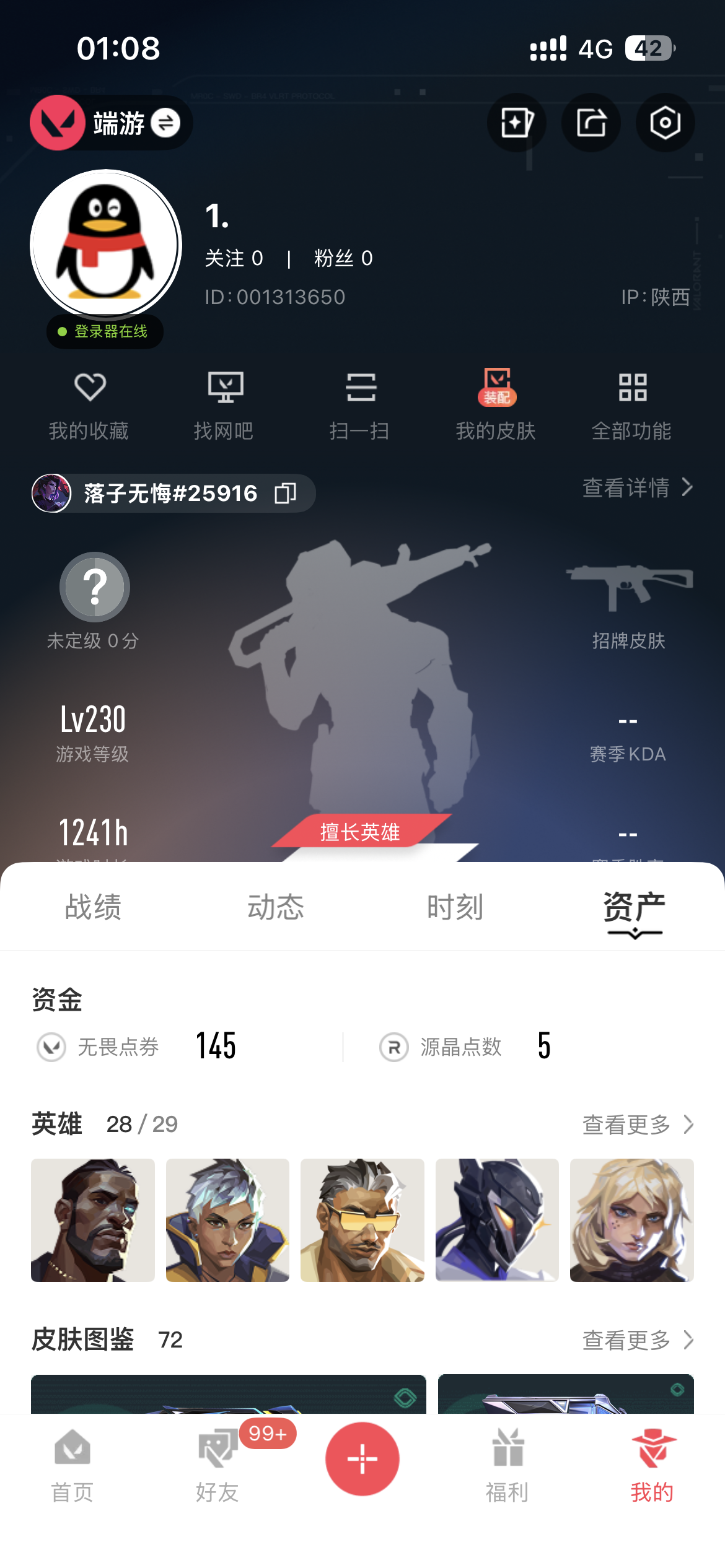Switch to 战绩 tab
The image size is (725, 1568).
(x=93, y=907)
